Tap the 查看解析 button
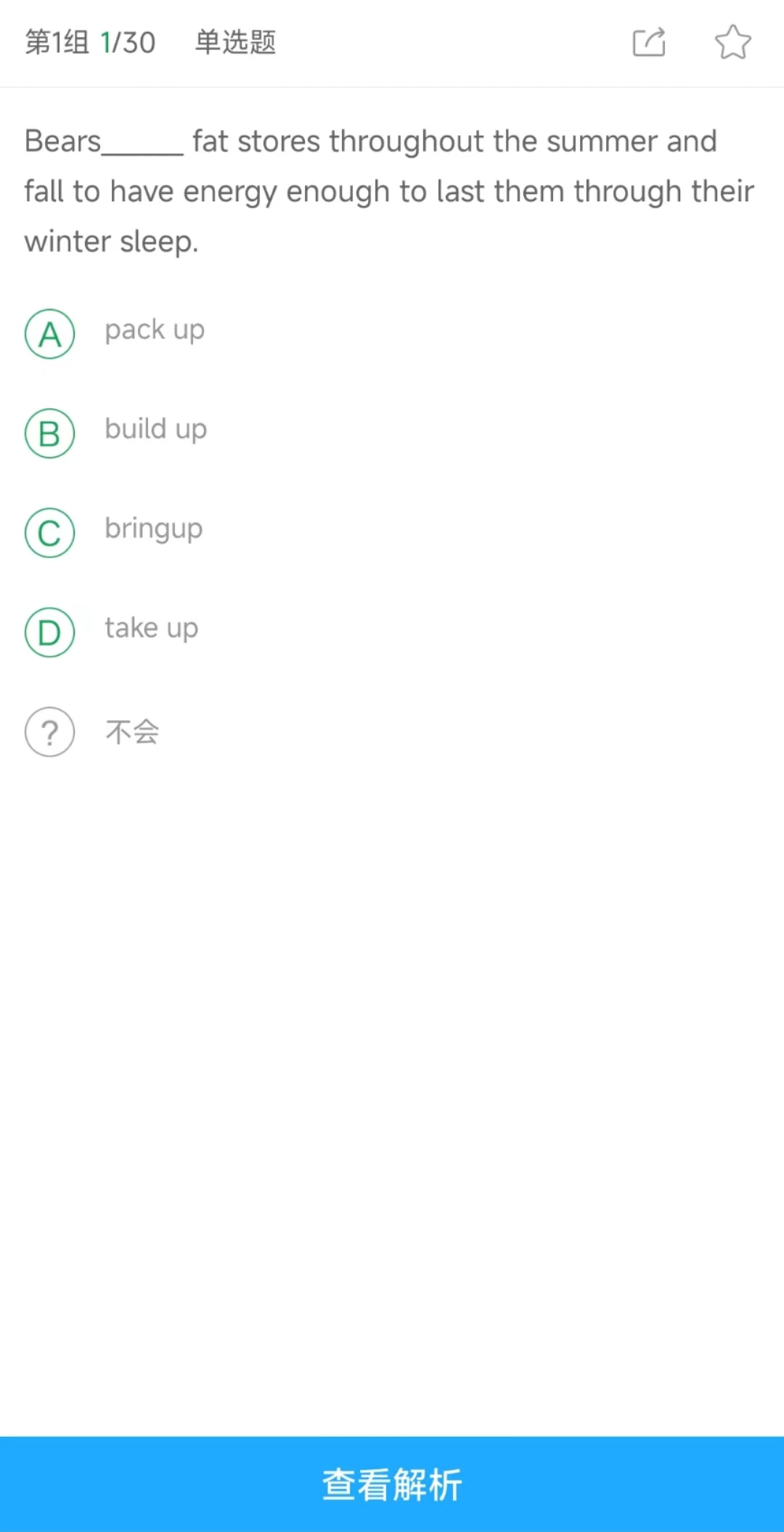 coord(392,1484)
